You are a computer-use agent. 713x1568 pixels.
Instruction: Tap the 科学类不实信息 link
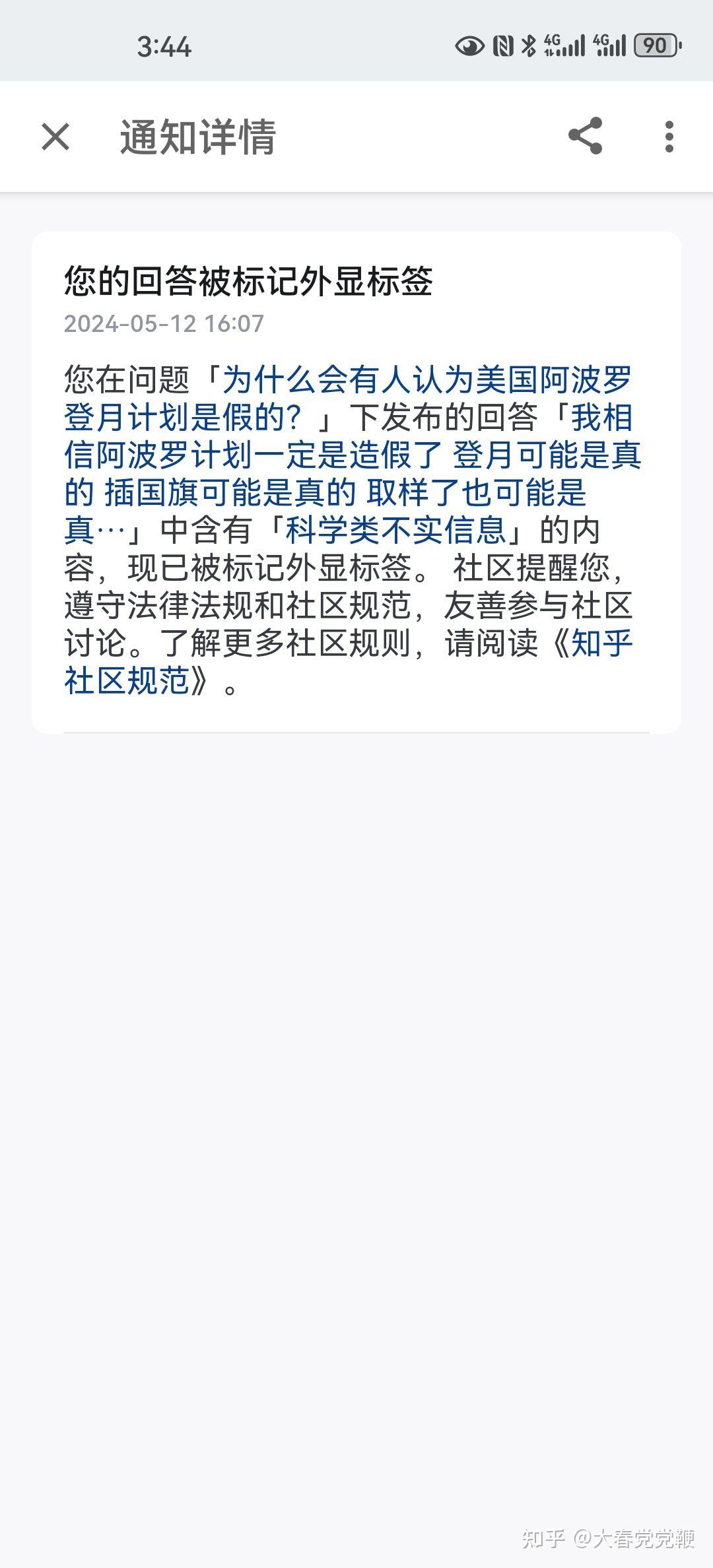(395, 530)
